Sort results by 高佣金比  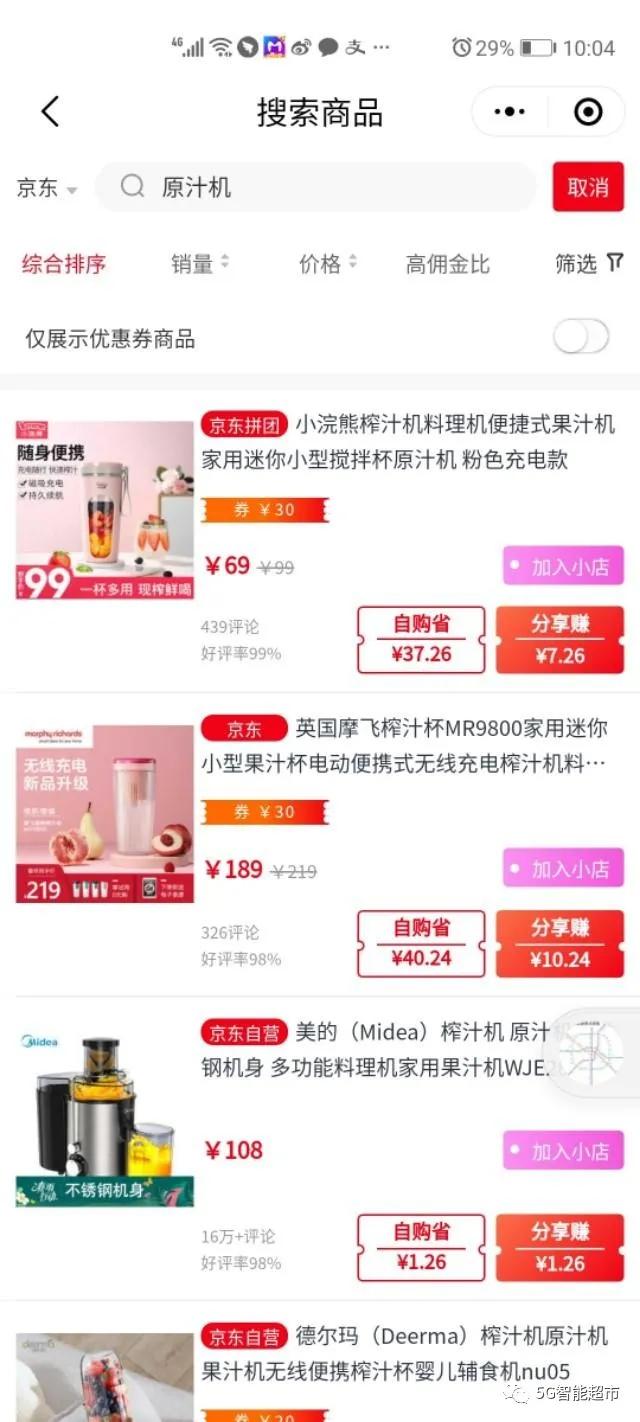click(447, 264)
